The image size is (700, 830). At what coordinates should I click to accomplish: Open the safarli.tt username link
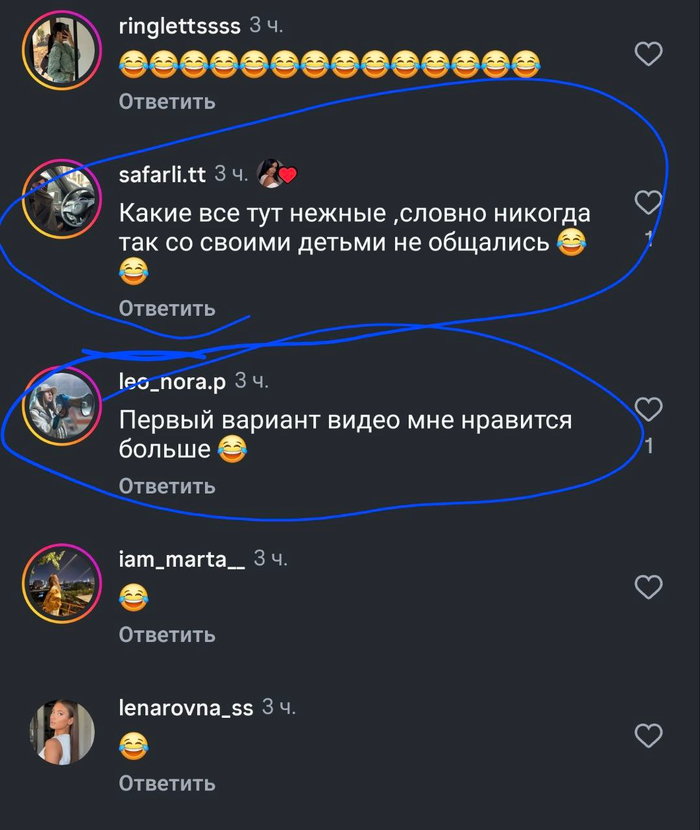click(x=162, y=174)
